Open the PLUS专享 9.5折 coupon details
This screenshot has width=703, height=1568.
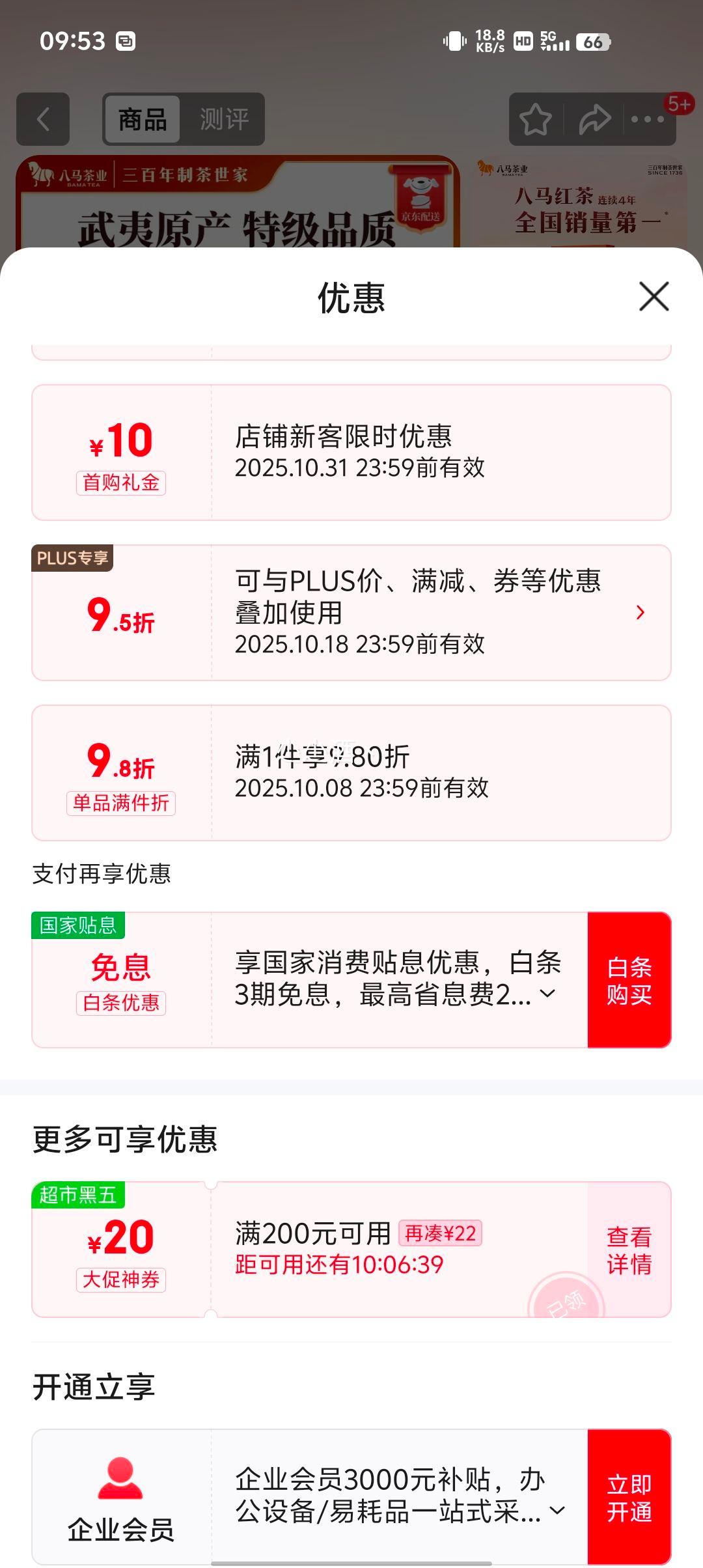coord(640,612)
